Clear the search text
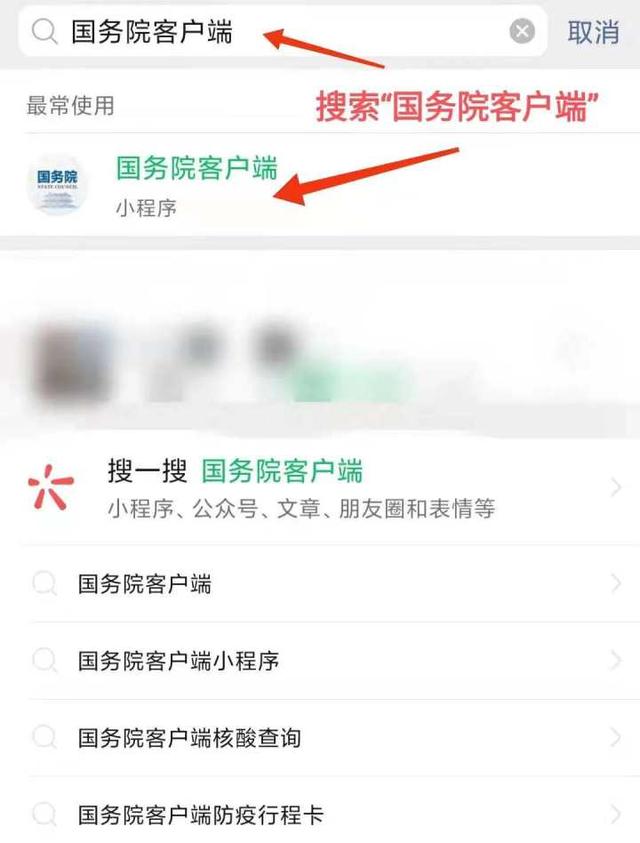The width and height of the screenshot is (640, 843). pyautogui.click(x=522, y=32)
